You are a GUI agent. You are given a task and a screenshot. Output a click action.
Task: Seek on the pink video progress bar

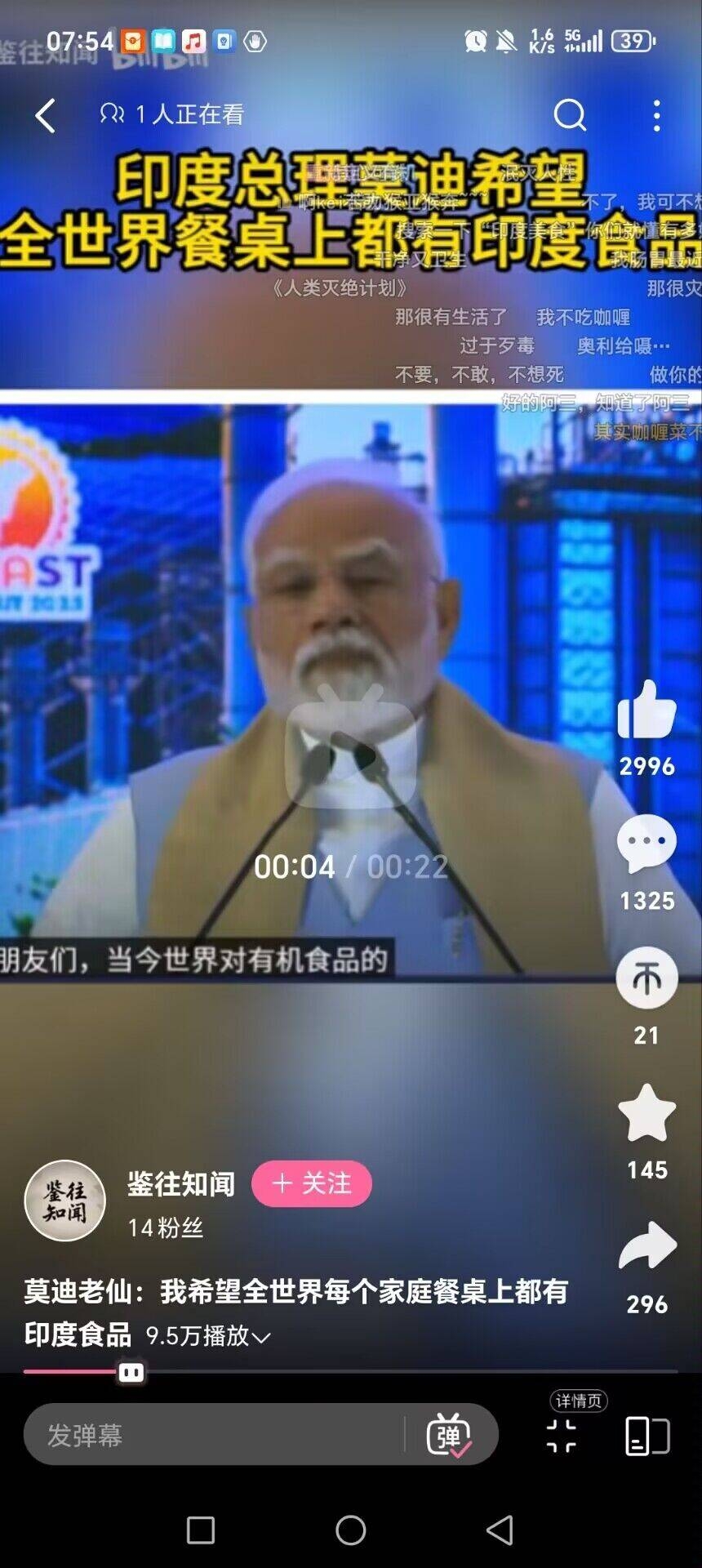[x=351, y=1372]
